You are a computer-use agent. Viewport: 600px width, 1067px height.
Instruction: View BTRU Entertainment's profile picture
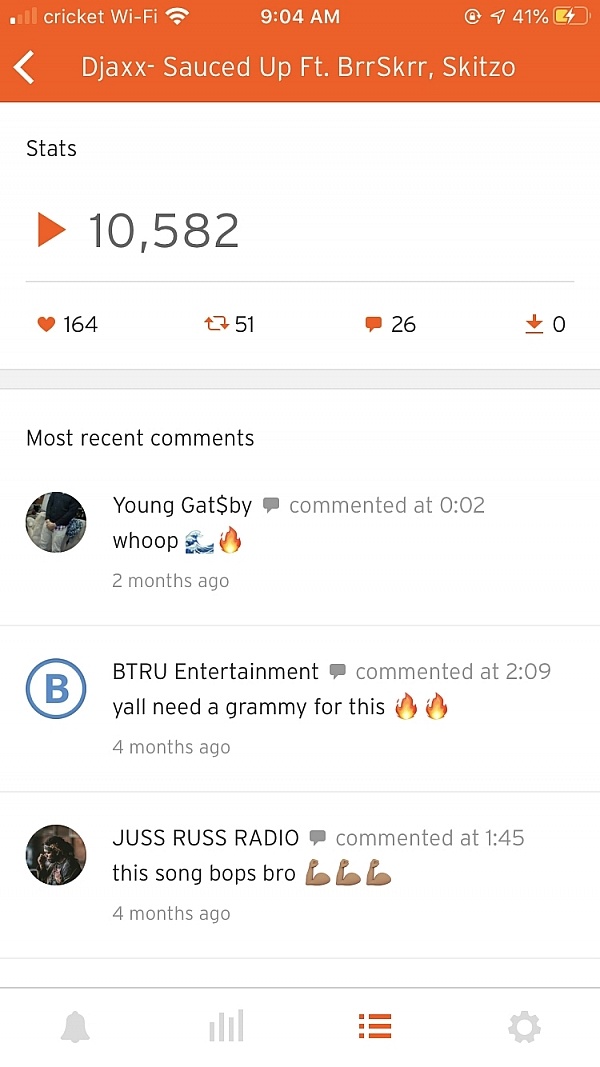pyautogui.click(x=56, y=688)
